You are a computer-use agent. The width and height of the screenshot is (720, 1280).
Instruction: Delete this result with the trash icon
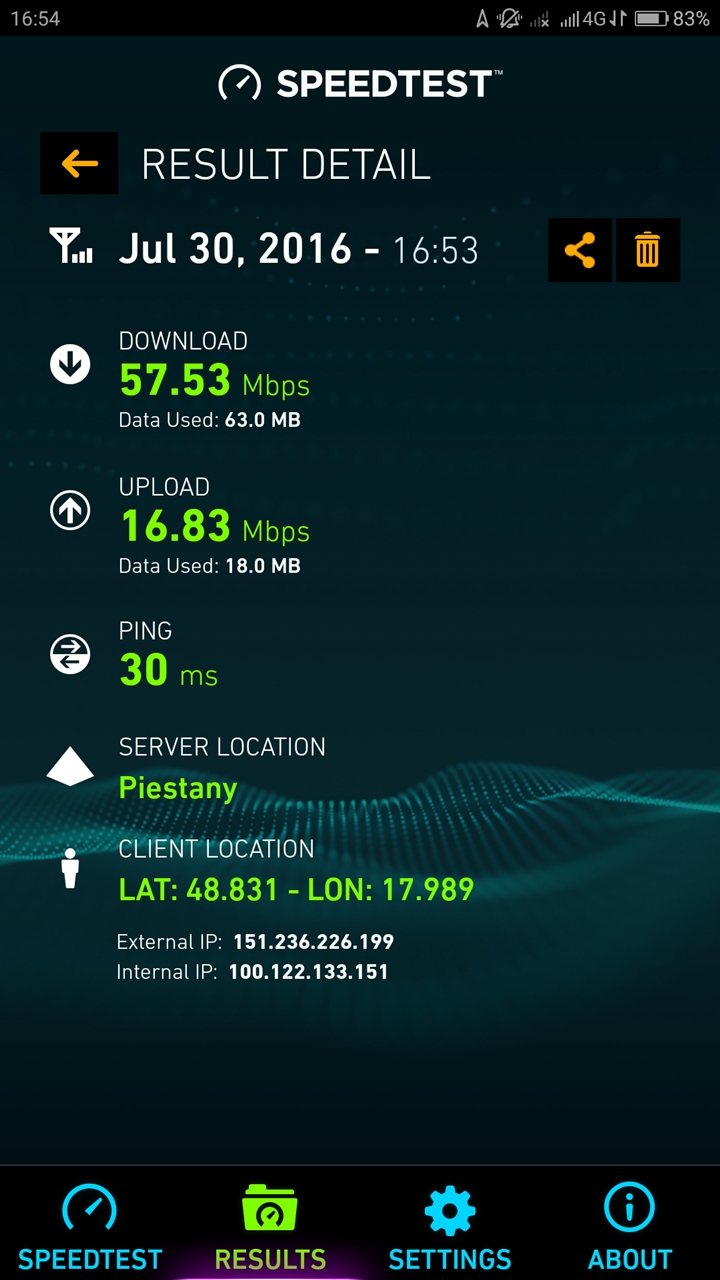[x=647, y=250]
